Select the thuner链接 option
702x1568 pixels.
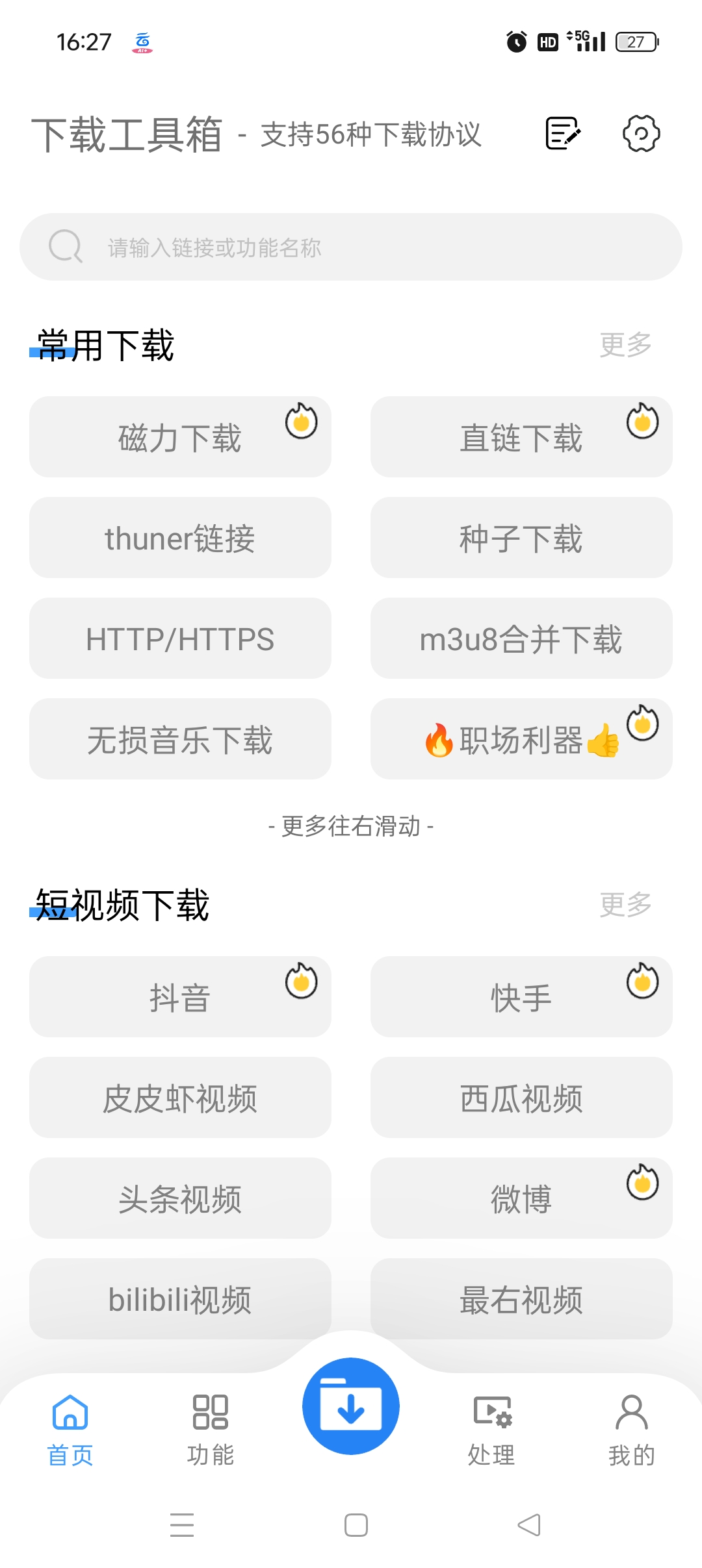pyautogui.click(x=180, y=537)
